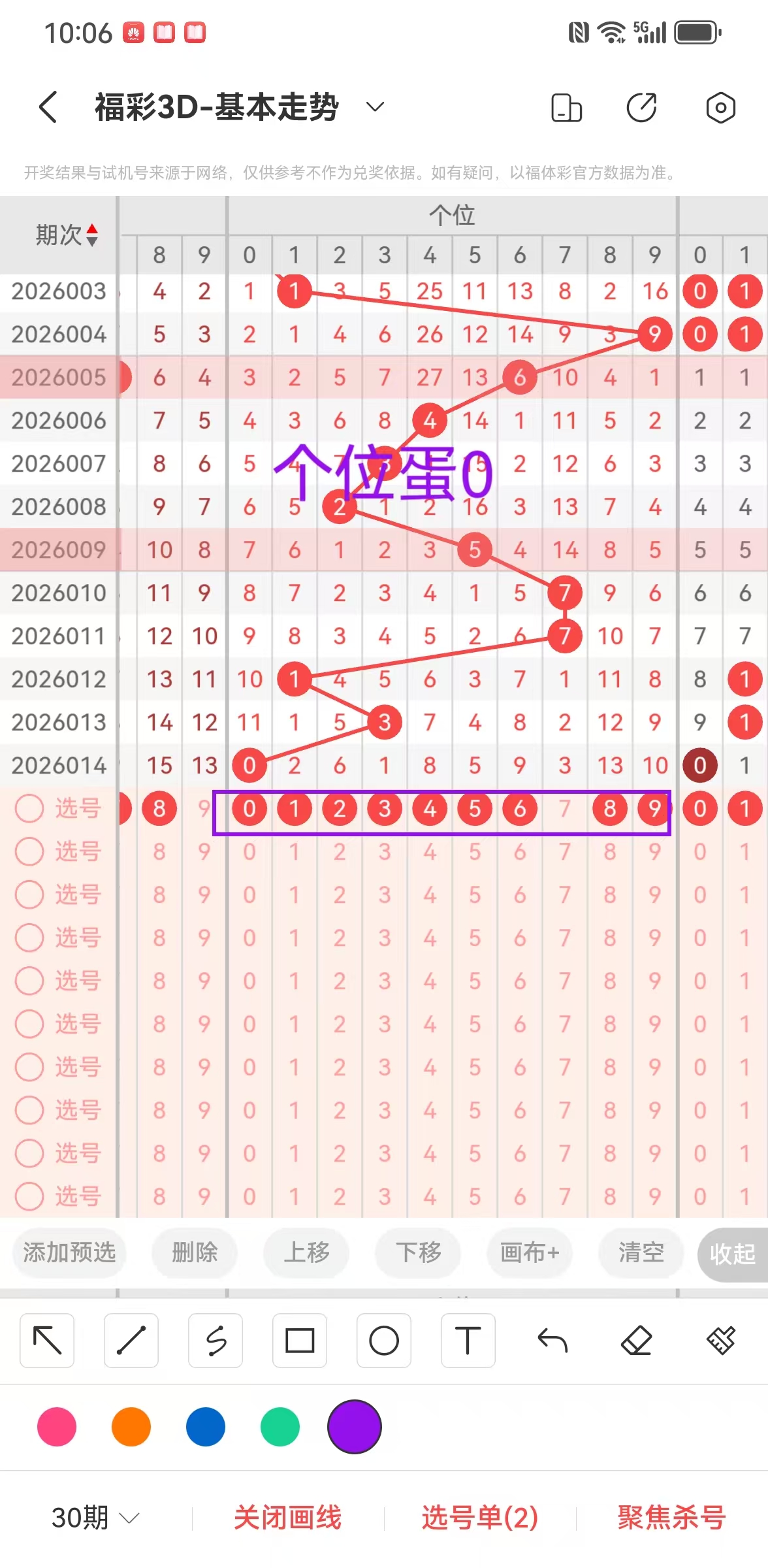Viewport: 768px width, 1568px height.
Task: Pick the orange color swatch
Action: (131, 1427)
